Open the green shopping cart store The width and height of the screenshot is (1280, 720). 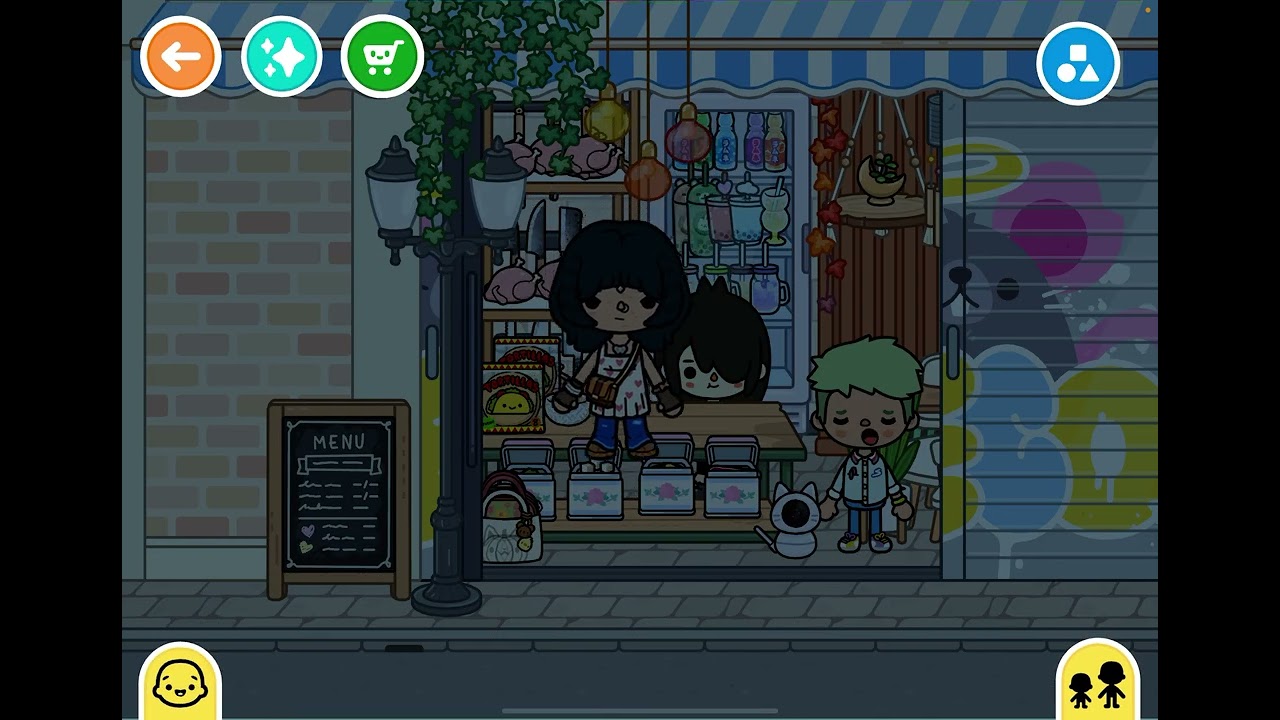(x=382, y=57)
